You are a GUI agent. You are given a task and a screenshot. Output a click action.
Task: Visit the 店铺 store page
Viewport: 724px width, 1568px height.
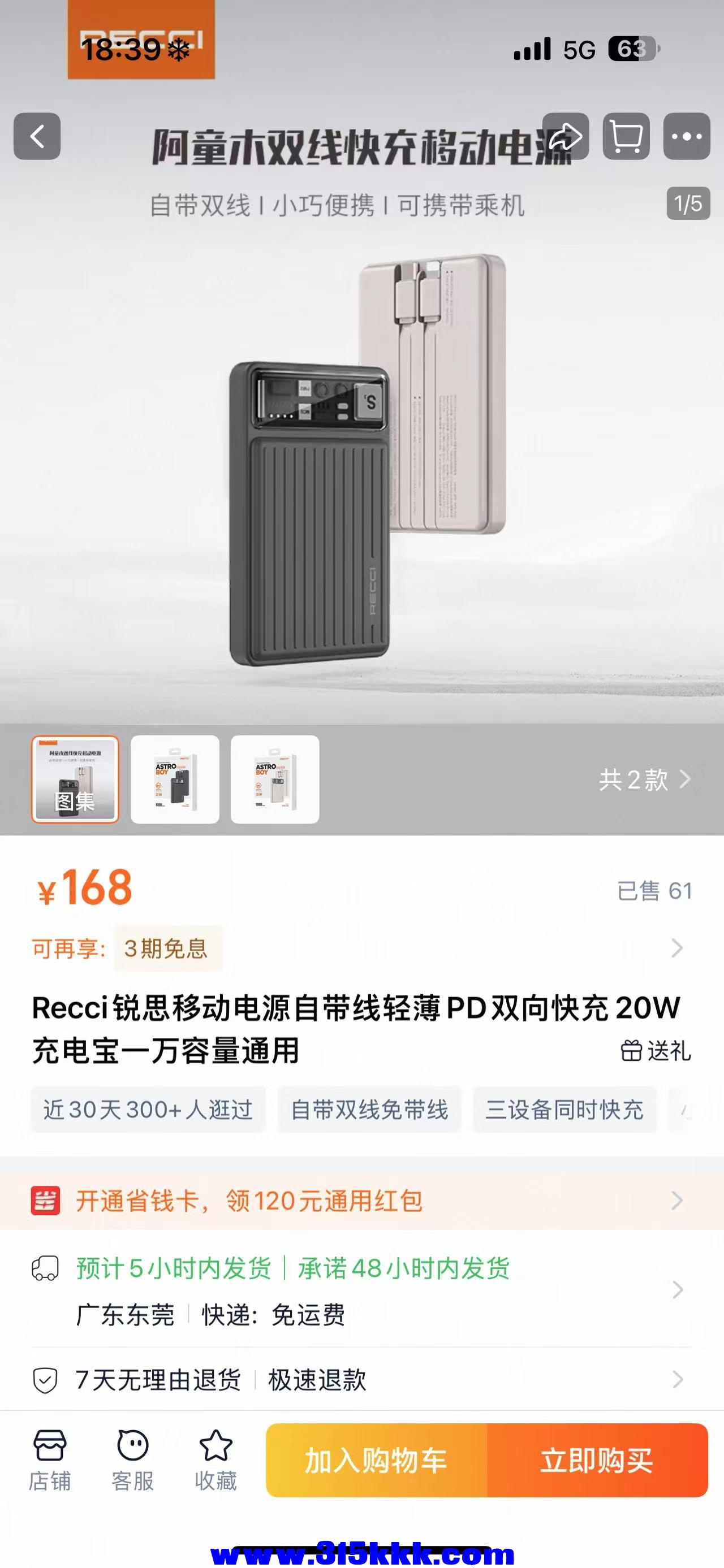[x=50, y=1460]
